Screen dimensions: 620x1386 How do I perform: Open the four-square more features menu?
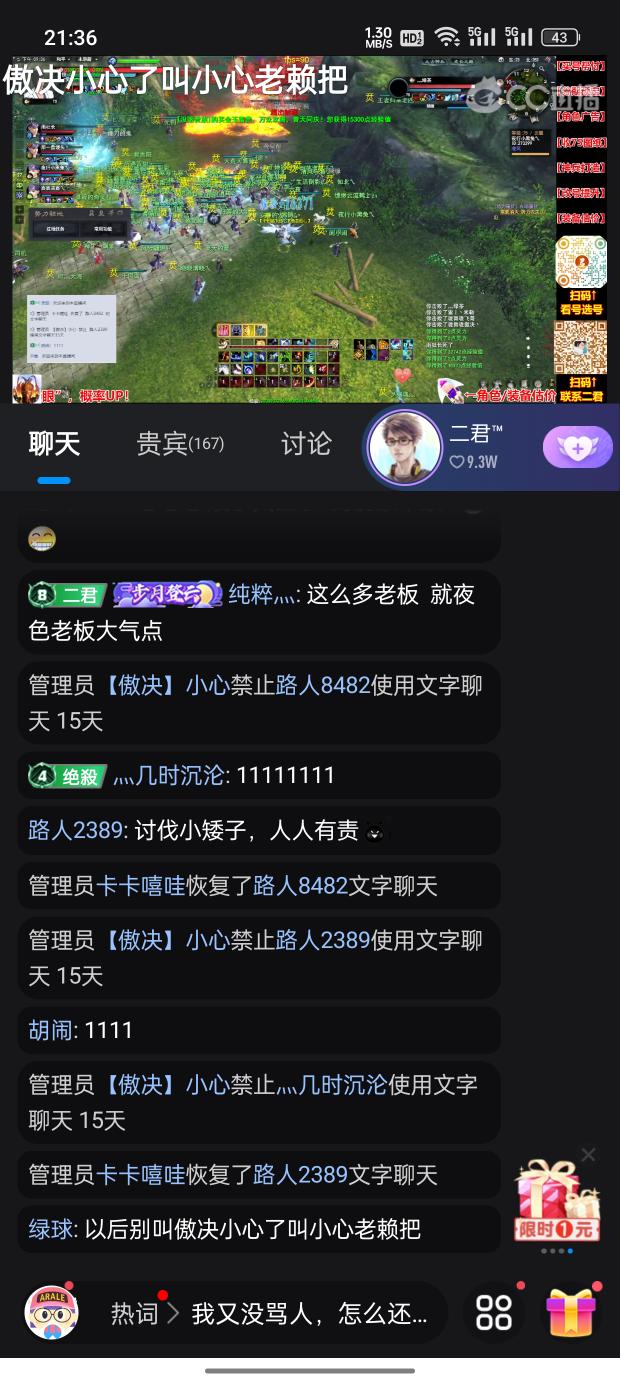pyautogui.click(x=494, y=1313)
